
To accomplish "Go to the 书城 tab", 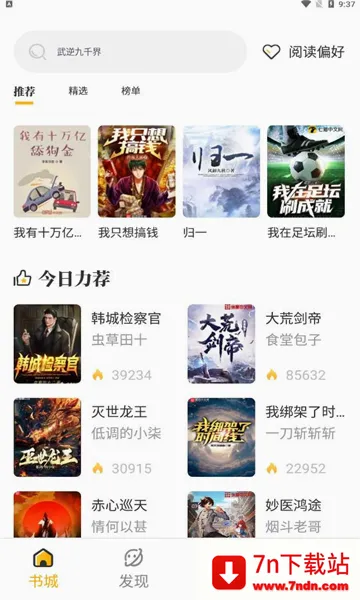I will 43,568.
